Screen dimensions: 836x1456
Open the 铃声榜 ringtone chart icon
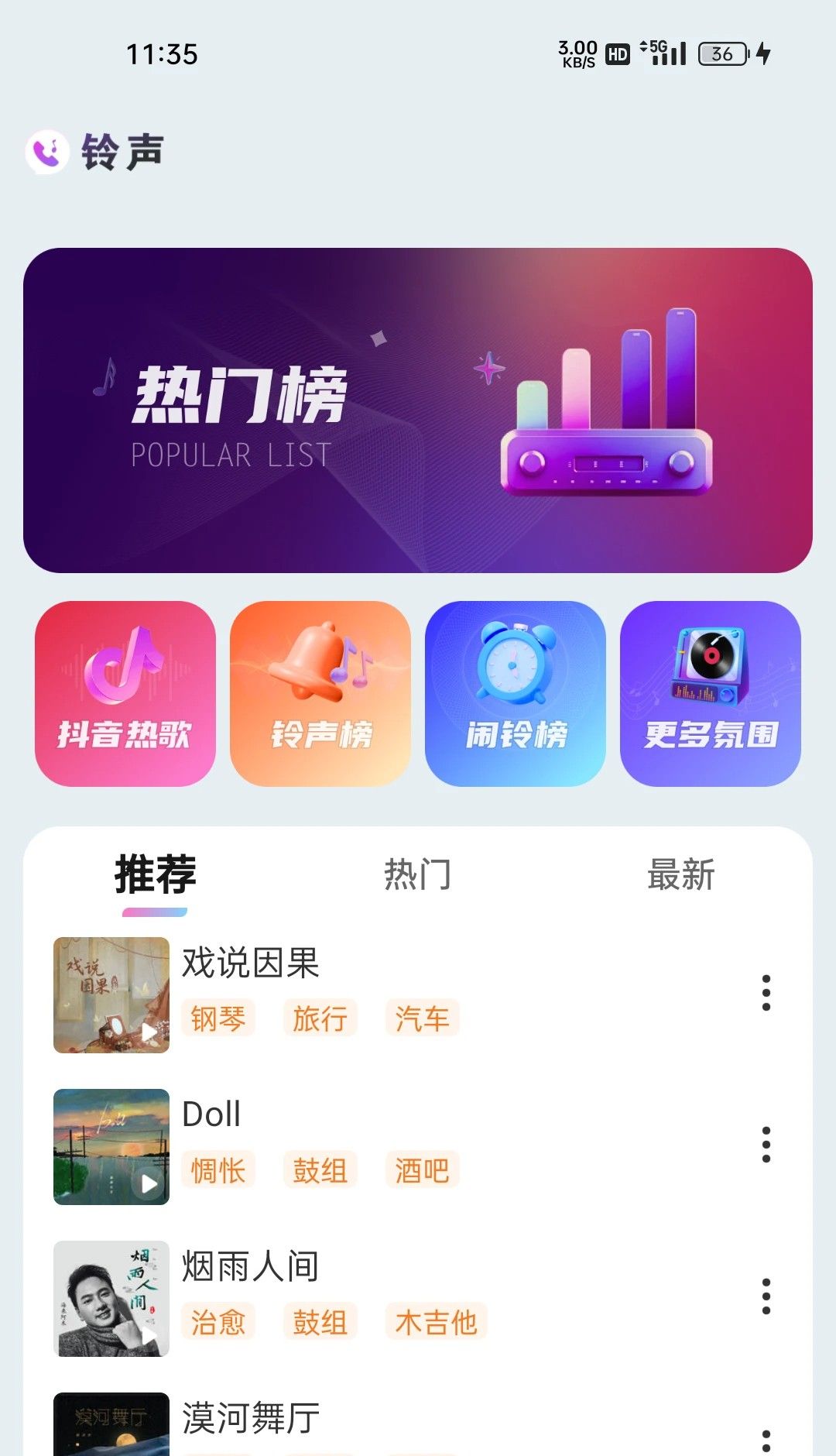[319, 693]
